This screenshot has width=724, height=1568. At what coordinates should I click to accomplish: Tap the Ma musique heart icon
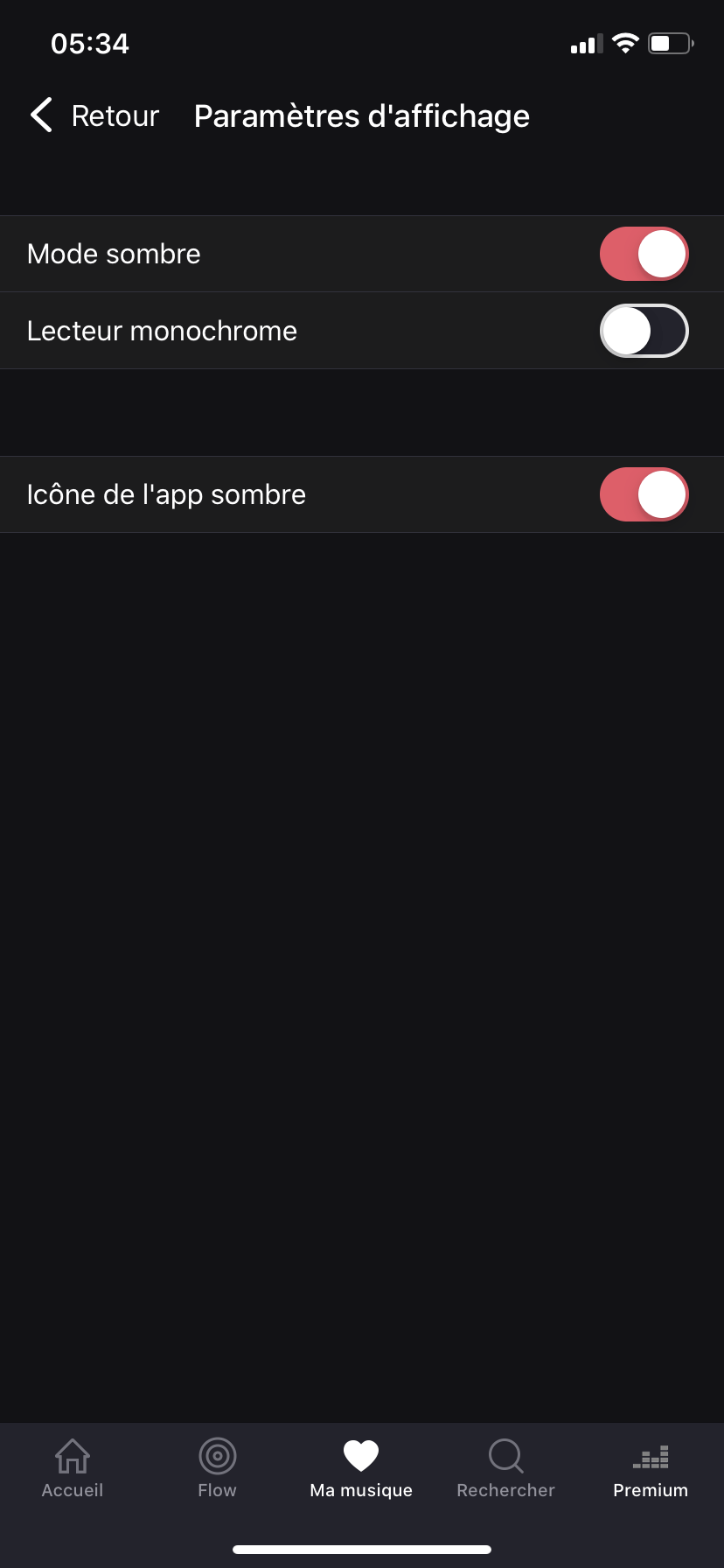click(x=361, y=1452)
